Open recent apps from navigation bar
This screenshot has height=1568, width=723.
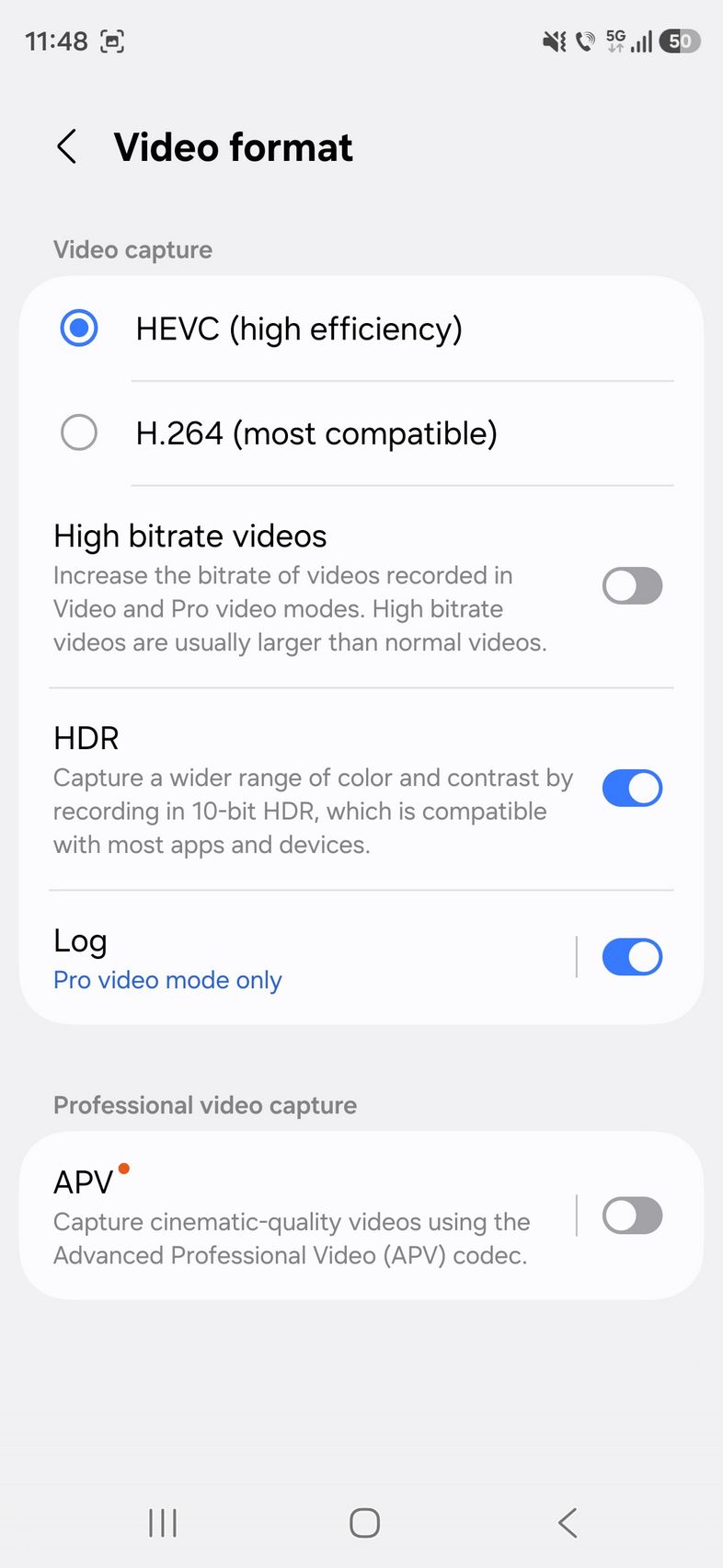click(x=163, y=1523)
